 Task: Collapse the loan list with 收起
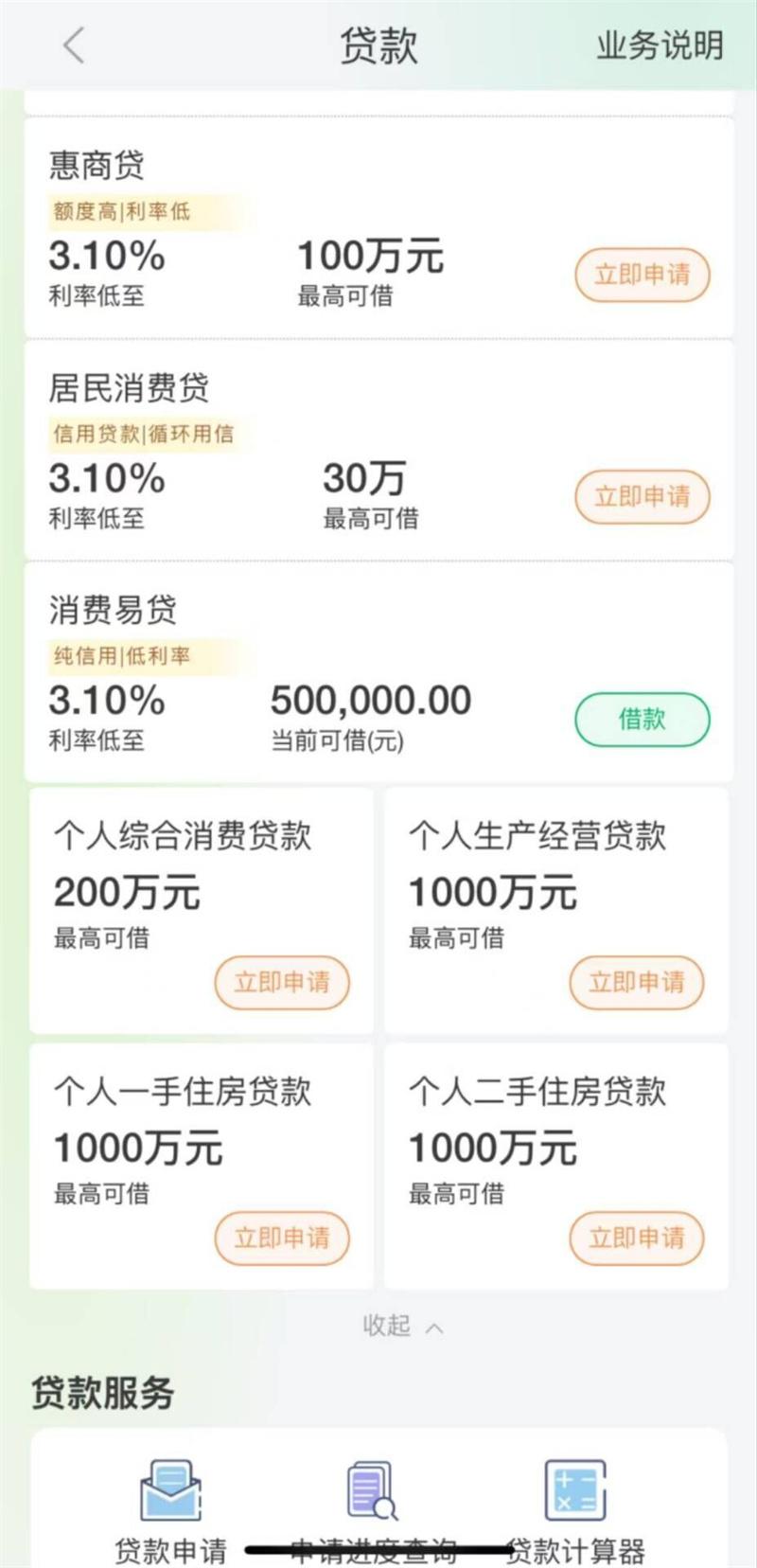click(402, 1326)
